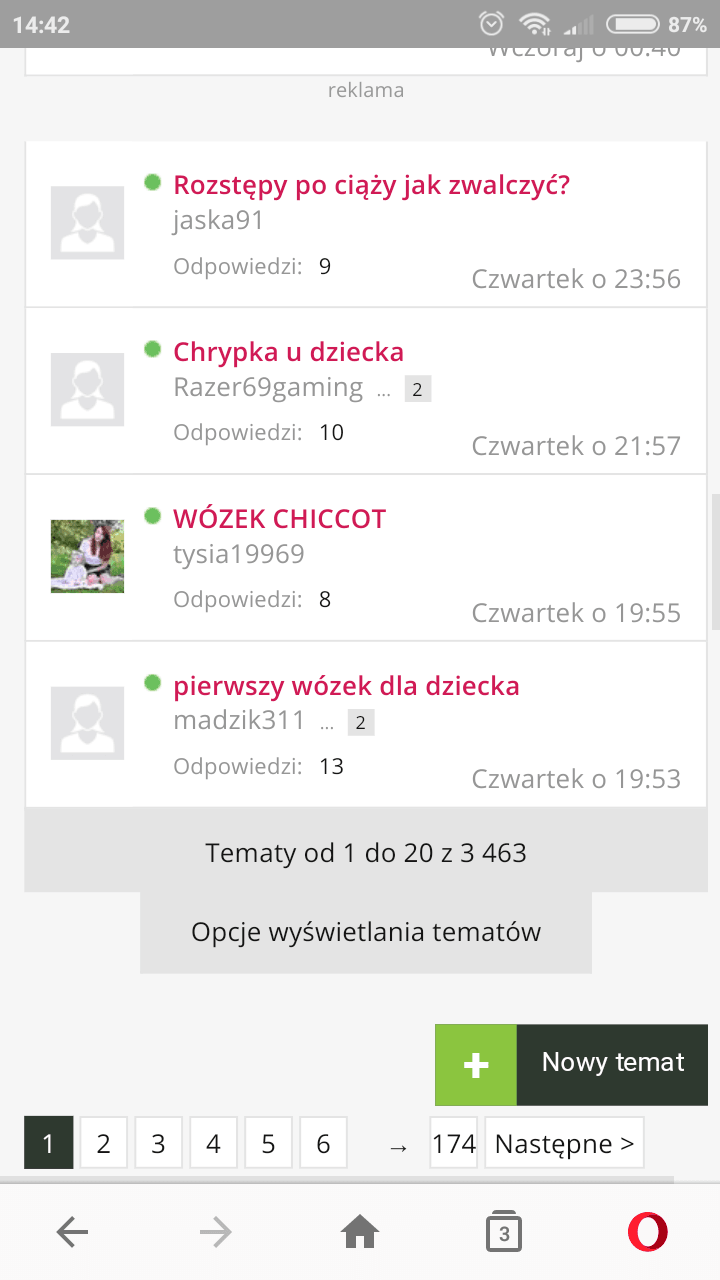
Task: Go to page 4 of the topic list
Action: click(x=213, y=1143)
